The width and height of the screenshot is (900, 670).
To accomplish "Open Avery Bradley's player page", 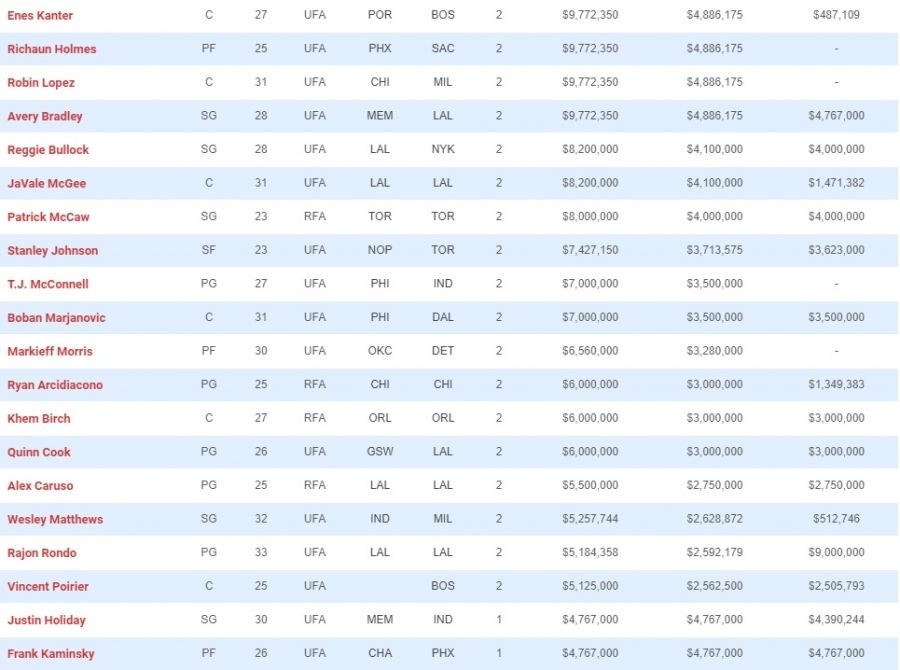I will pos(45,116).
